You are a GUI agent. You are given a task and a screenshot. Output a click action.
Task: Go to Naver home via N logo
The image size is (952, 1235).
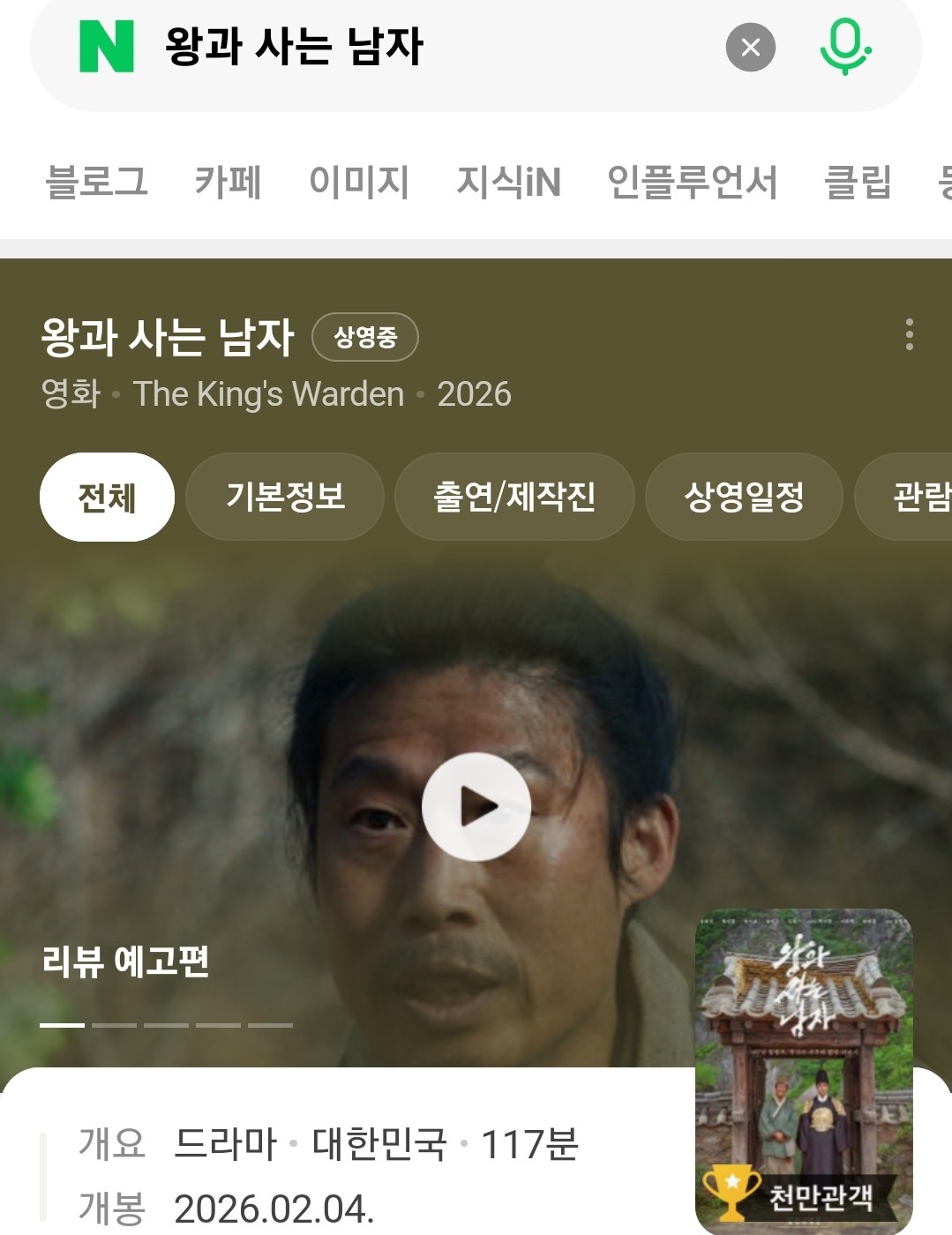[107, 48]
